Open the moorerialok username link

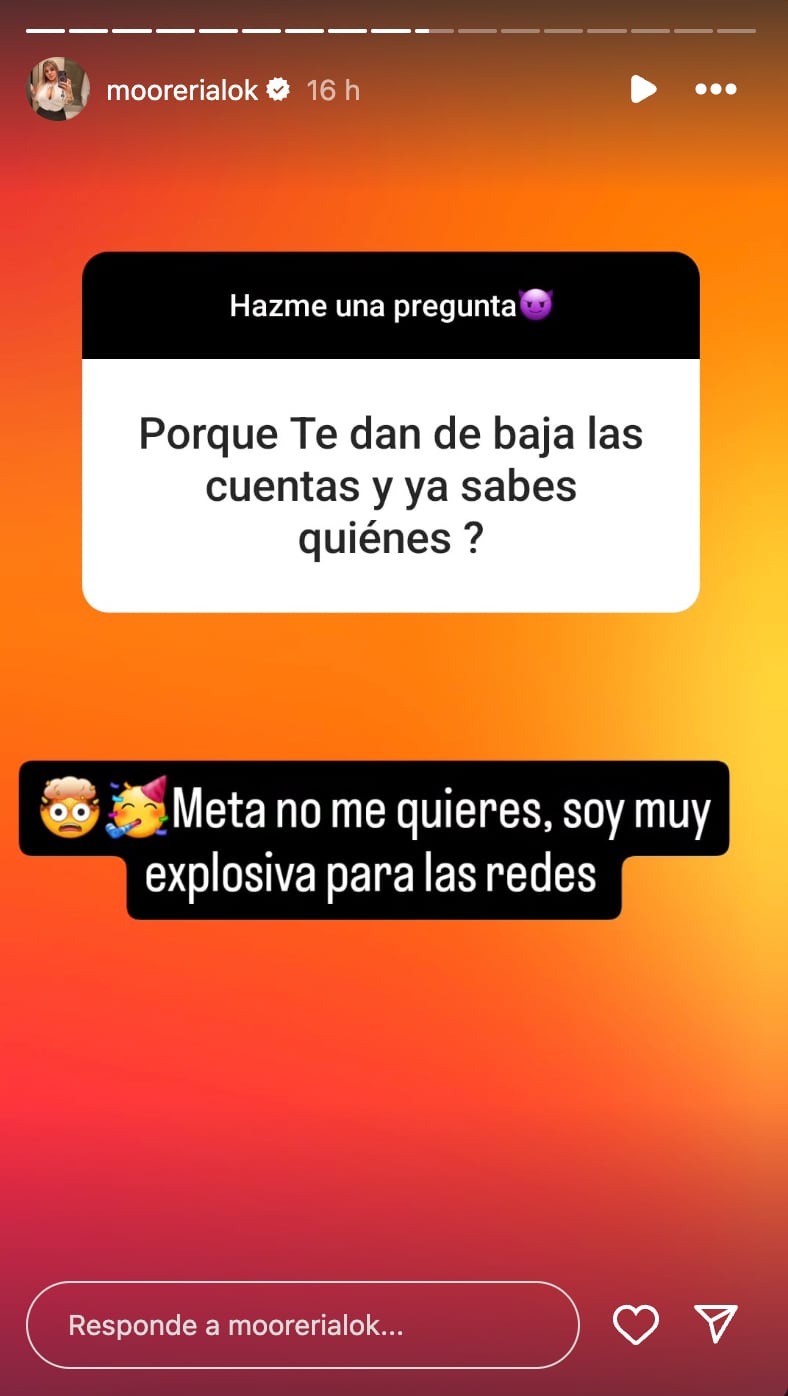[182, 90]
